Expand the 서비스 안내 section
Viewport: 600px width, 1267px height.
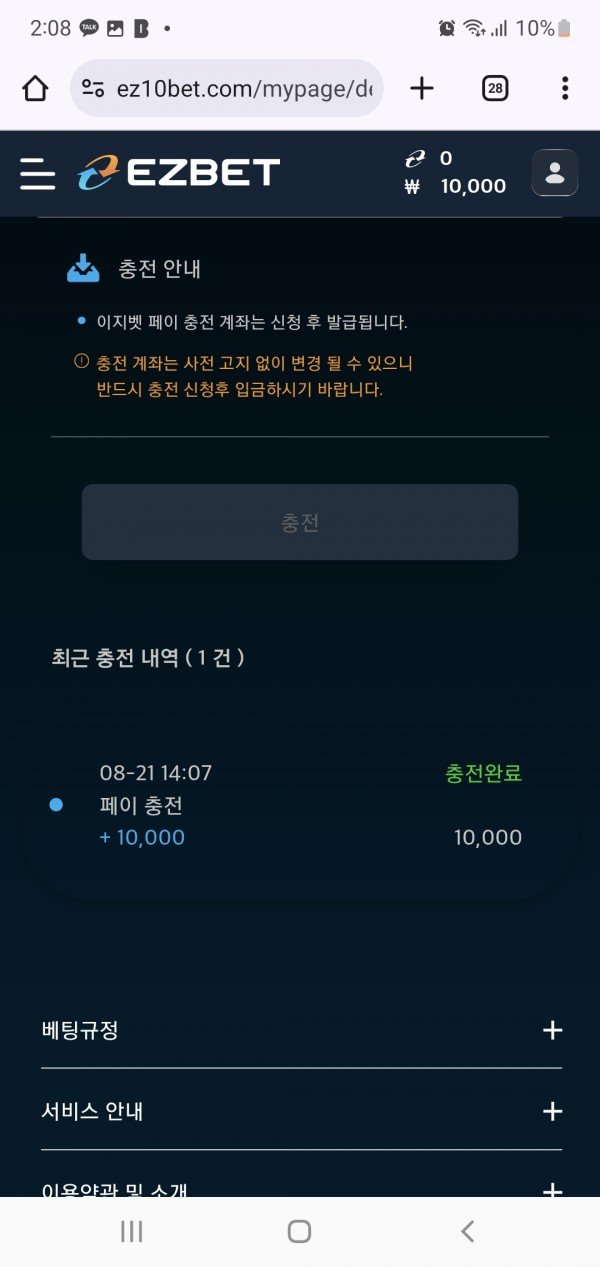click(x=552, y=1111)
